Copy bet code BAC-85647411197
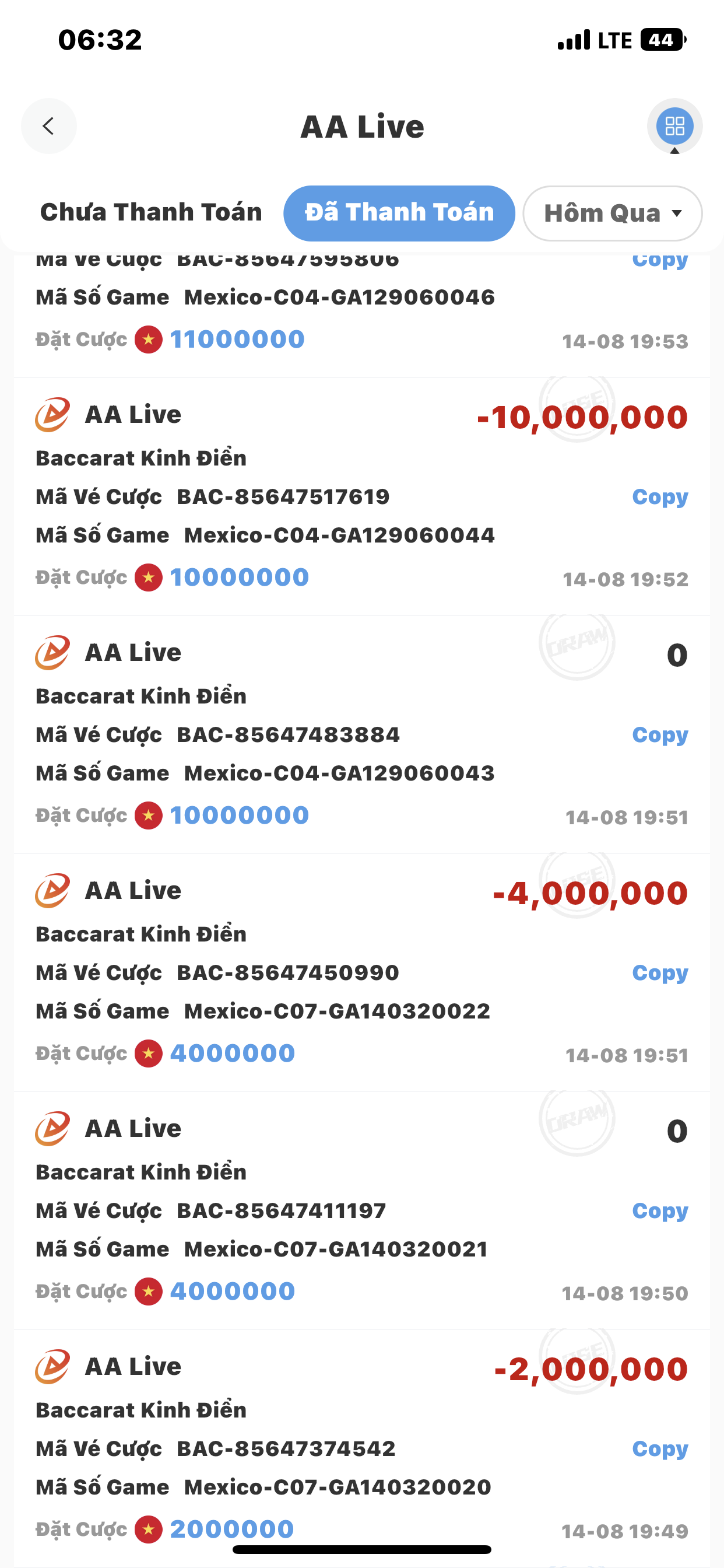Image resolution: width=724 pixels, height=1568 pixels. tap(659, 1210)
